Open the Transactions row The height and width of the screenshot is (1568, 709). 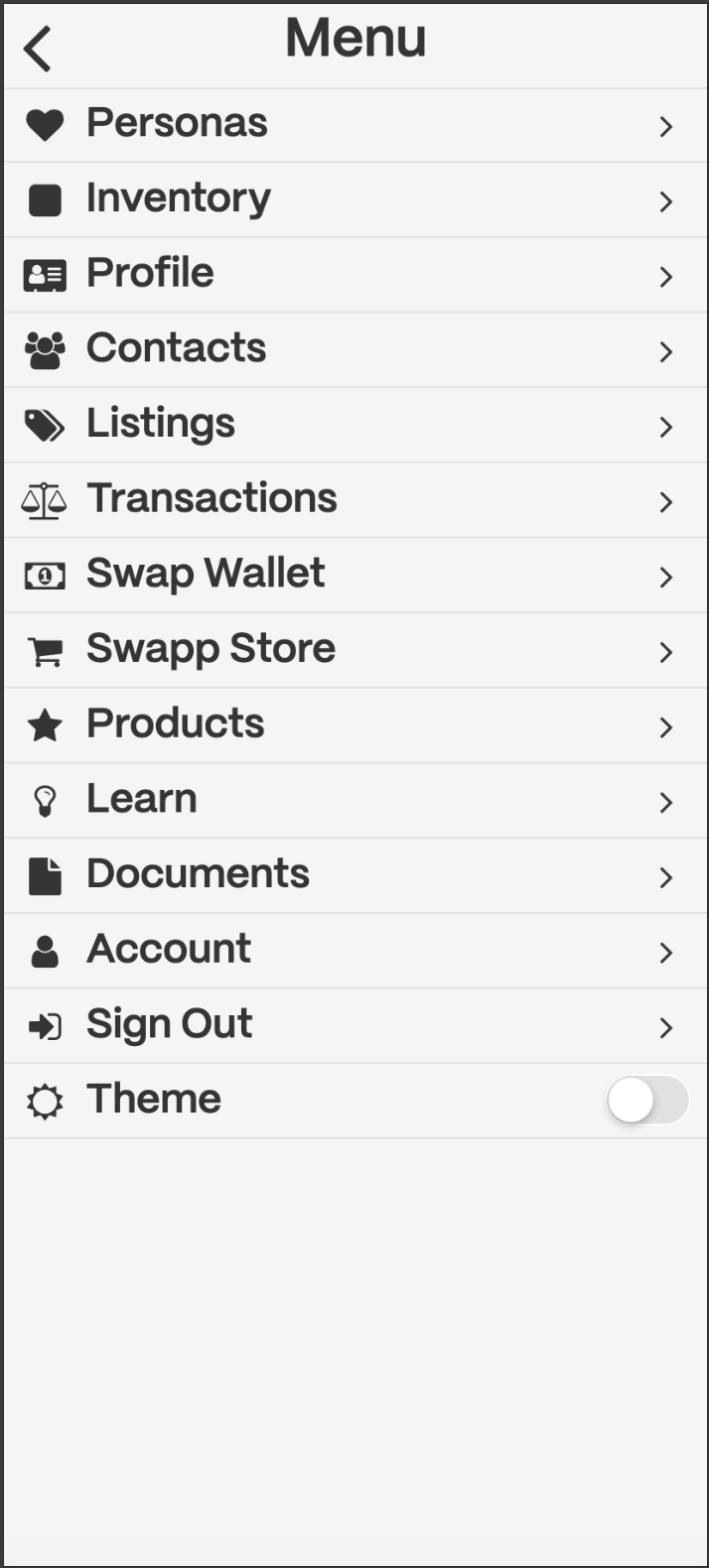click(x=354, y=500)
